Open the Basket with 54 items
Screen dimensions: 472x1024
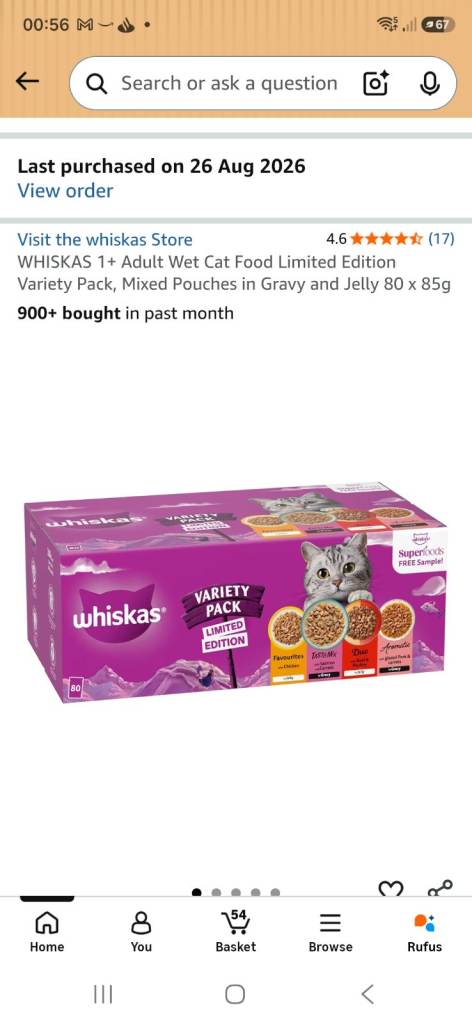236,933
